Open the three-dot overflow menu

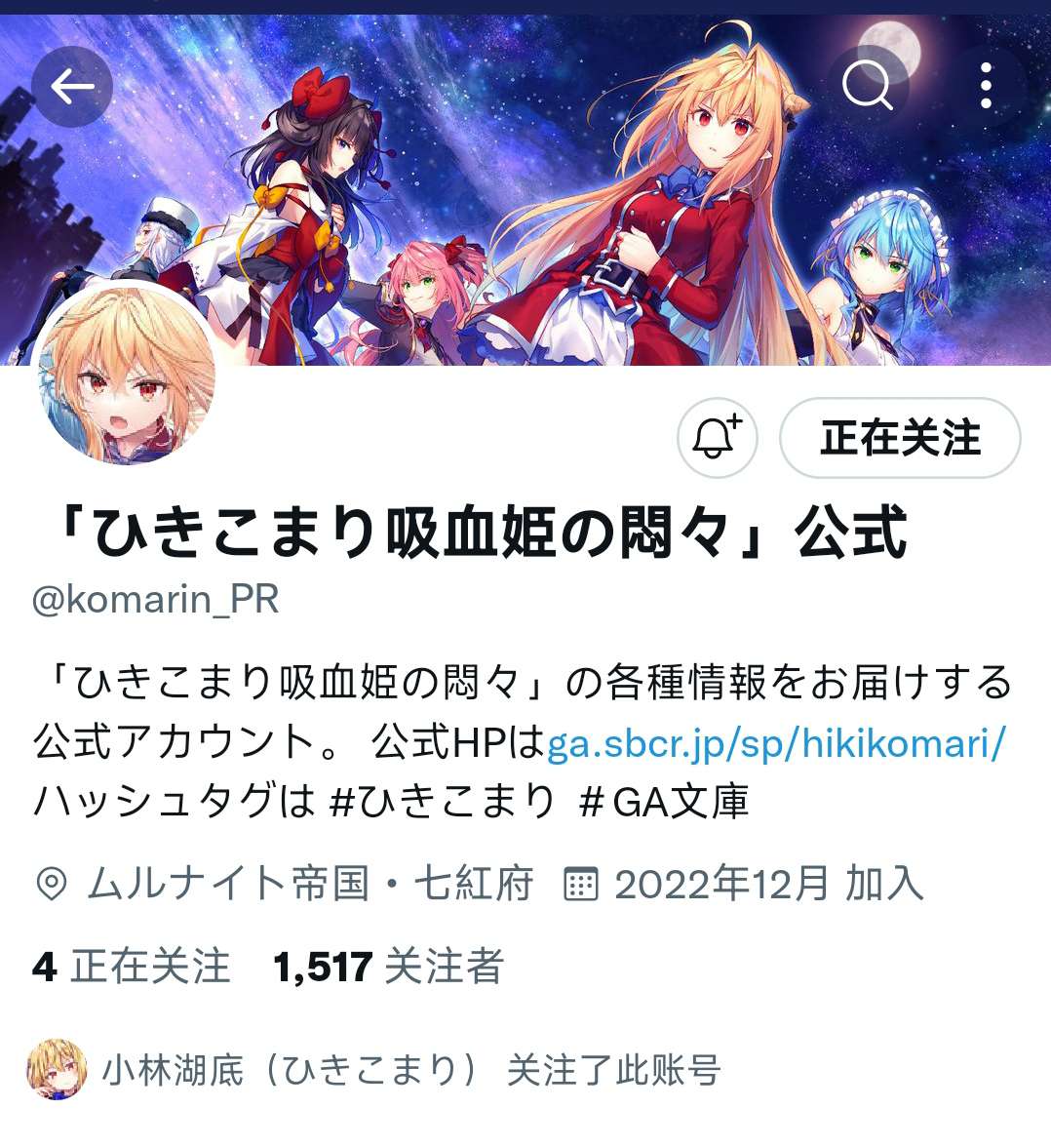coord(986,86)
